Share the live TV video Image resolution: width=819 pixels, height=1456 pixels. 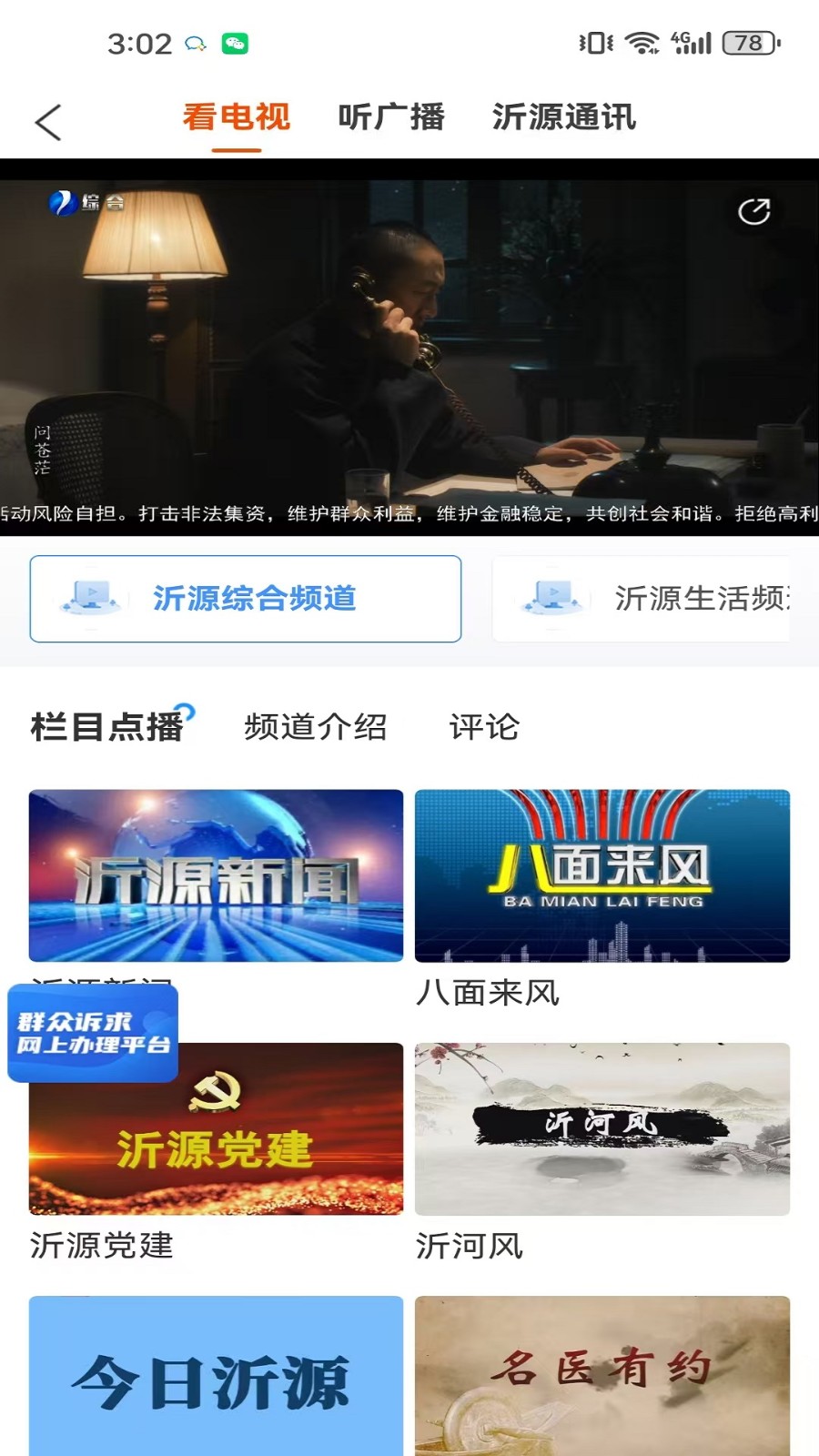(753, 212)
